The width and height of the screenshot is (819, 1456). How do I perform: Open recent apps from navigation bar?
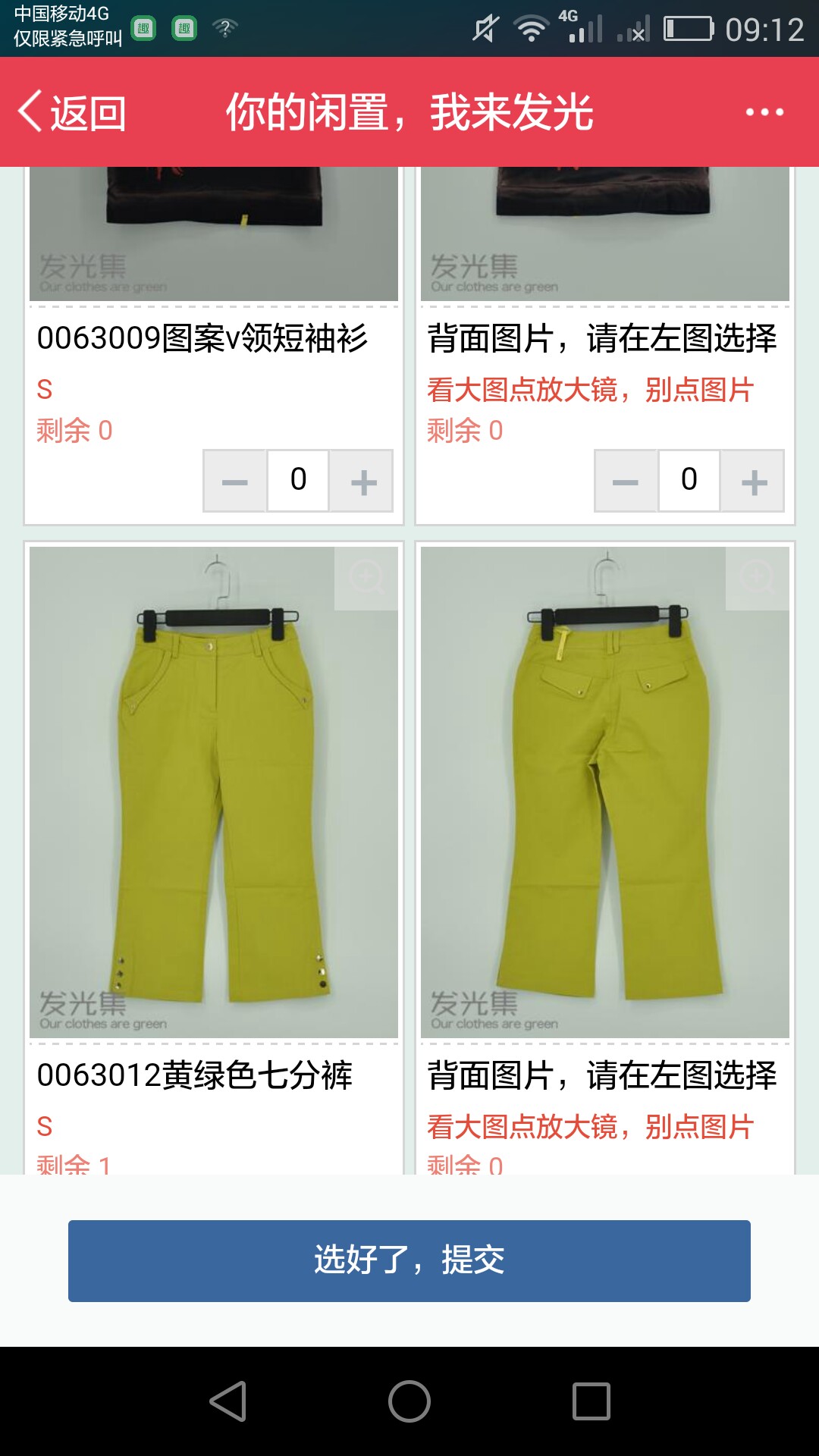(x=591, y=1401)
